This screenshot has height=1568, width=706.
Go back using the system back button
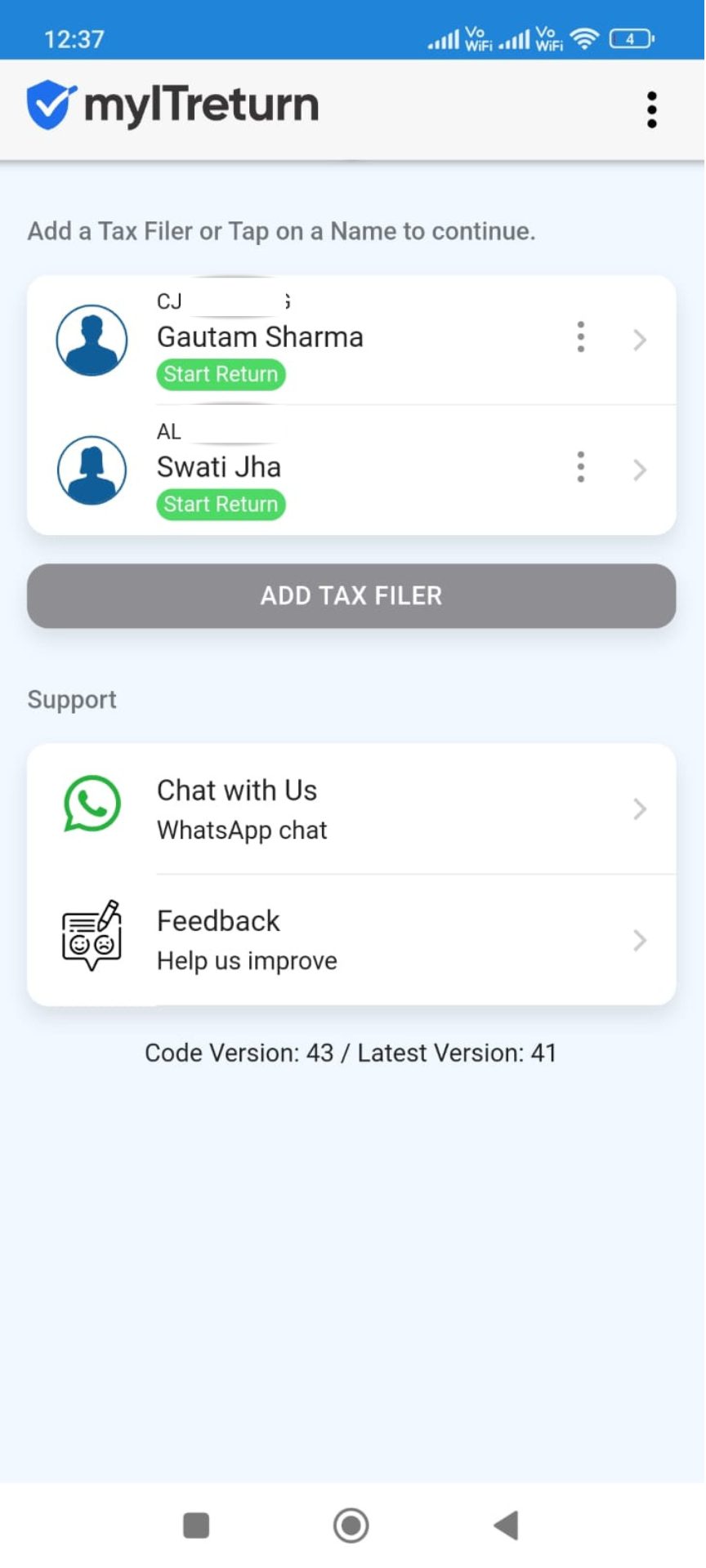pos(507,1525)
